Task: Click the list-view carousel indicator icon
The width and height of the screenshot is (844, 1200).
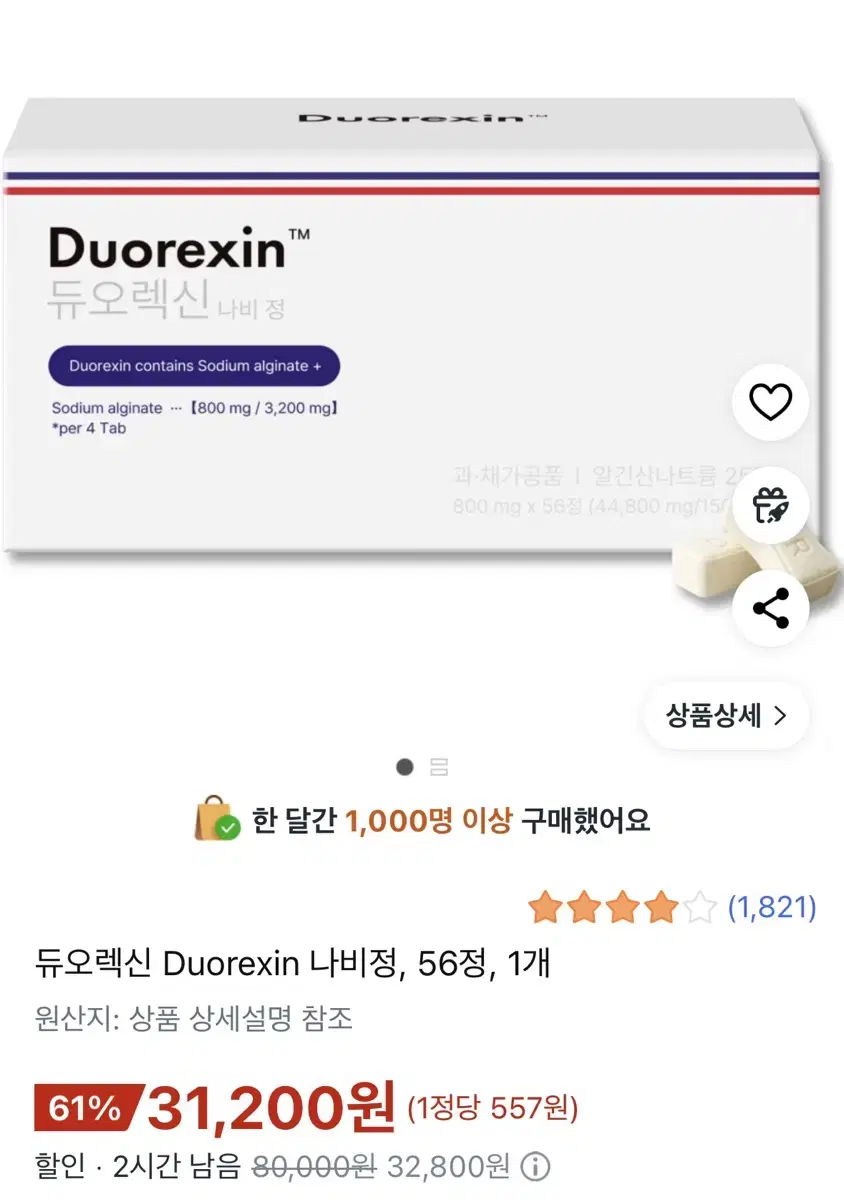Action: (x=438, y=765)
